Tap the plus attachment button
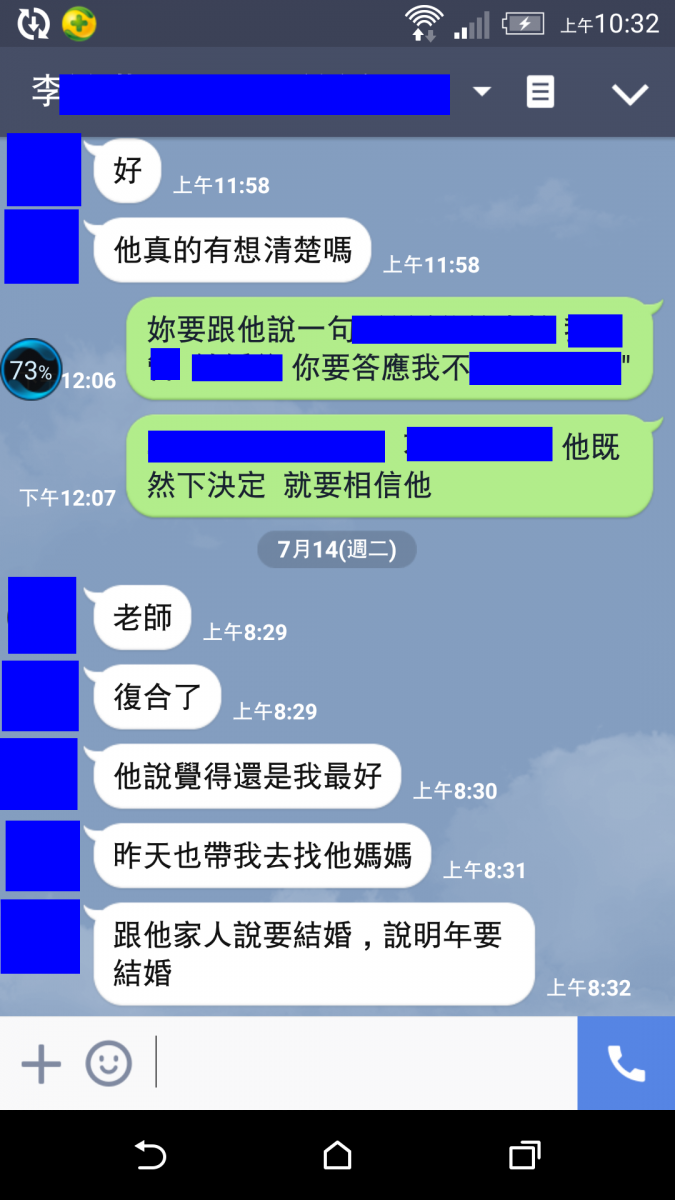Image resolution: width=675 pixels, height=1200 pixels. pyautogui.click(x=41, y=1063)
